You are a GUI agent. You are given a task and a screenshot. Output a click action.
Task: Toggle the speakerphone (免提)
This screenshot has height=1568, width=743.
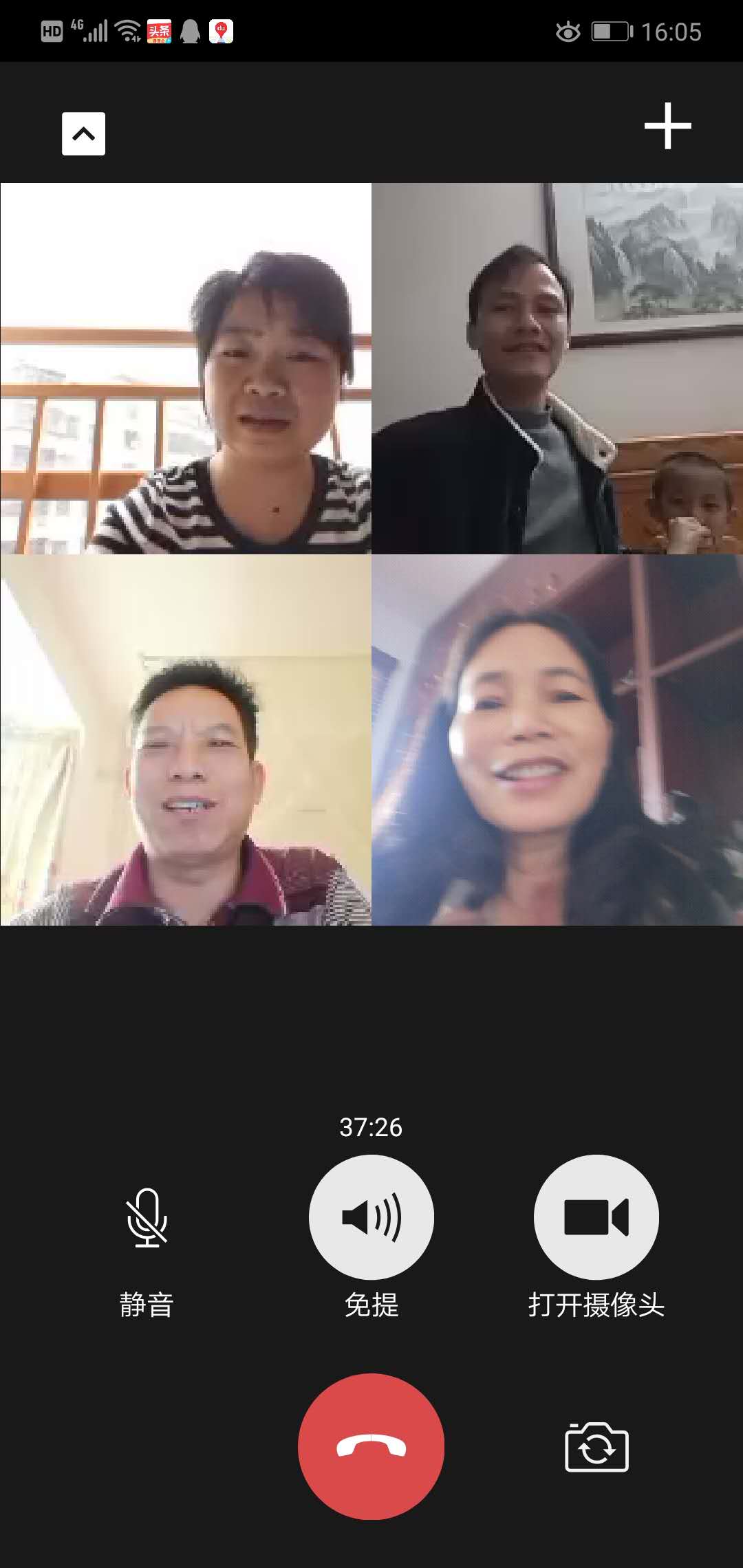371,1217
